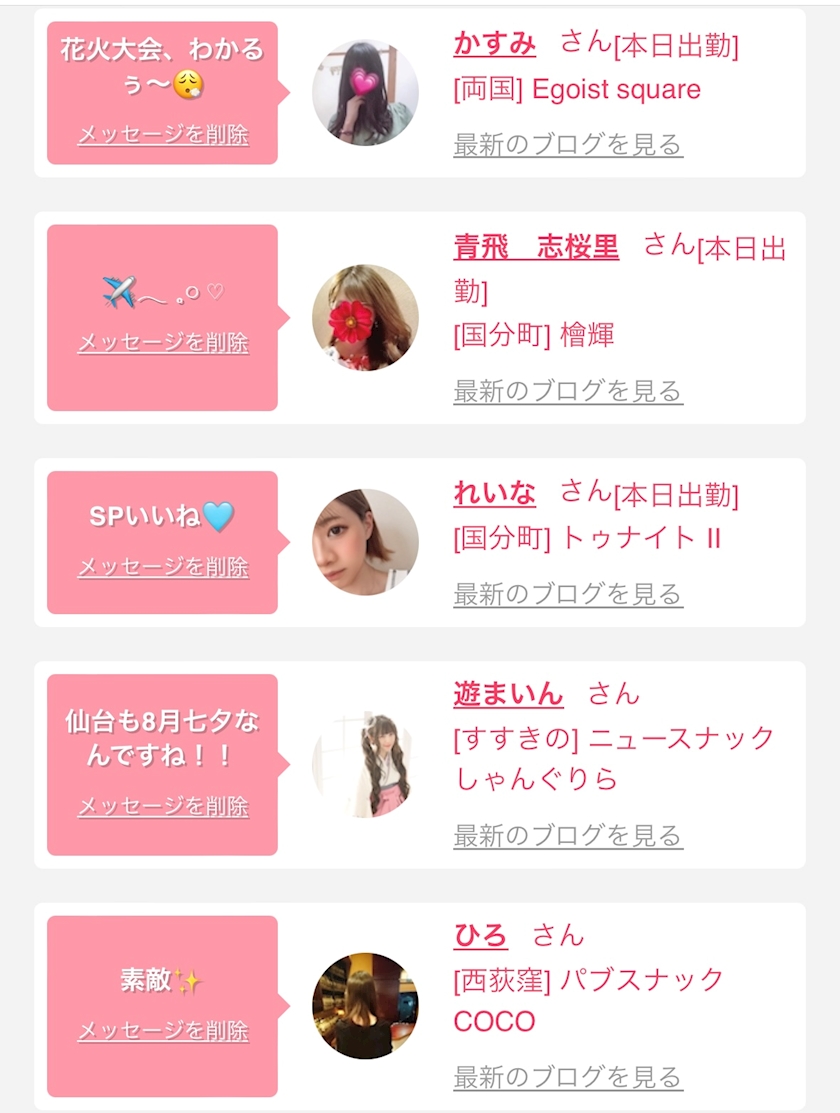840x1113 pixels.
Task: Delete the SPいいね message
Action: (163, 566)
